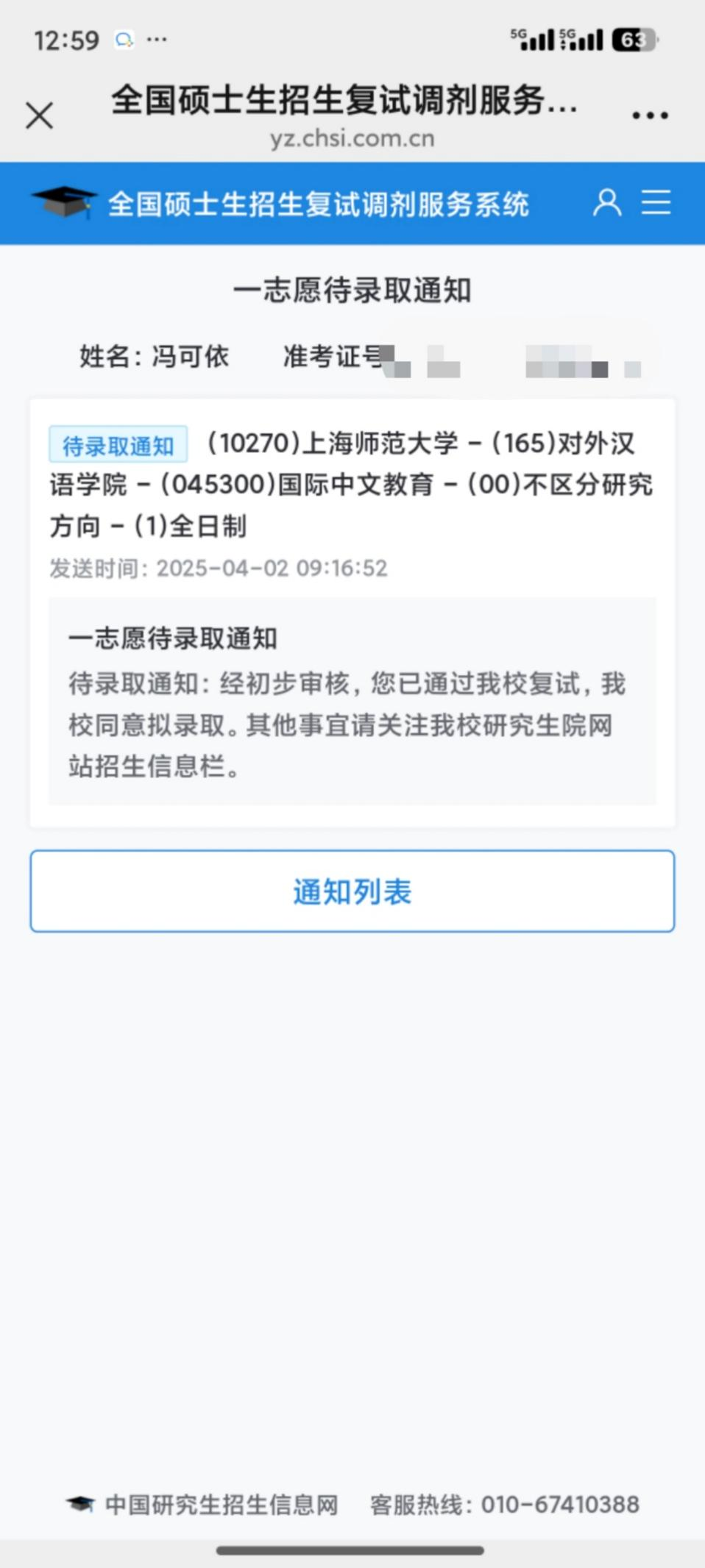Image resolution: width=705 pixels, height=1568 pixels.
Task: Close the in-app browser page
Action: [39, 115]
